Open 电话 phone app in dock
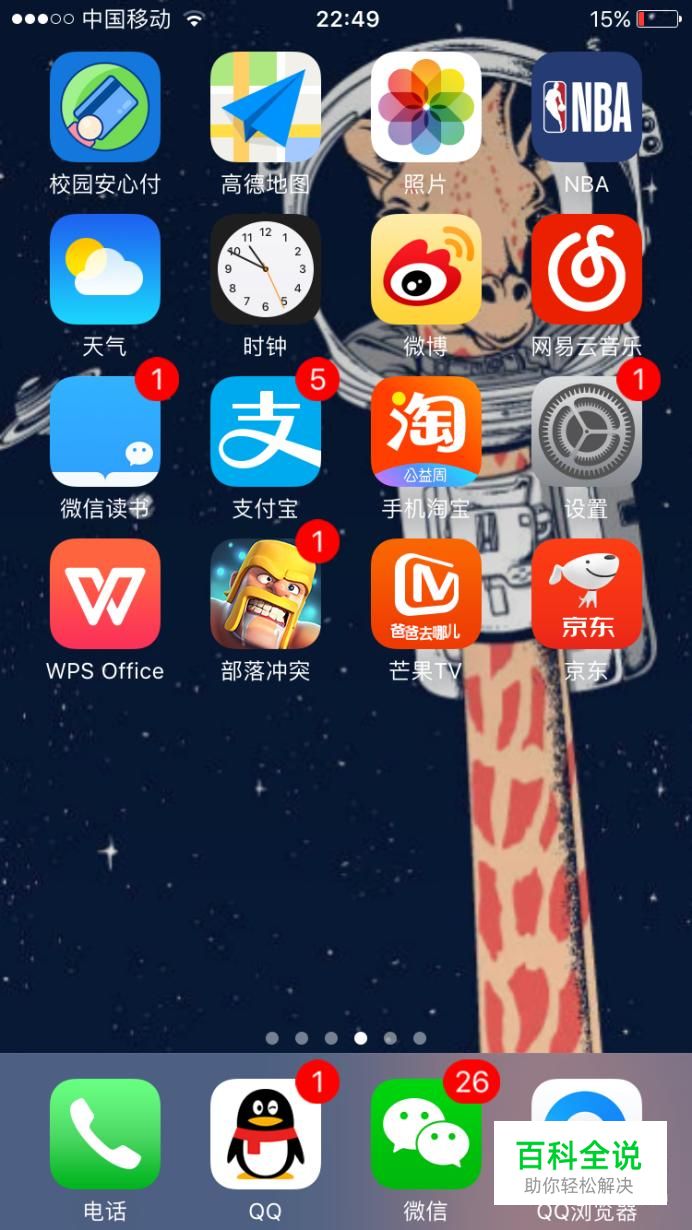 (105, 1134)
